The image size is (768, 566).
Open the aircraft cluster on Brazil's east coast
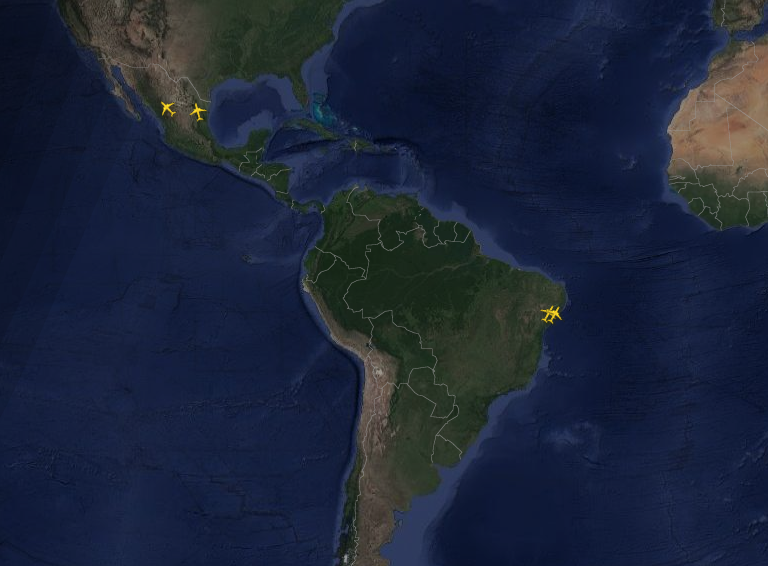[551, 314]
